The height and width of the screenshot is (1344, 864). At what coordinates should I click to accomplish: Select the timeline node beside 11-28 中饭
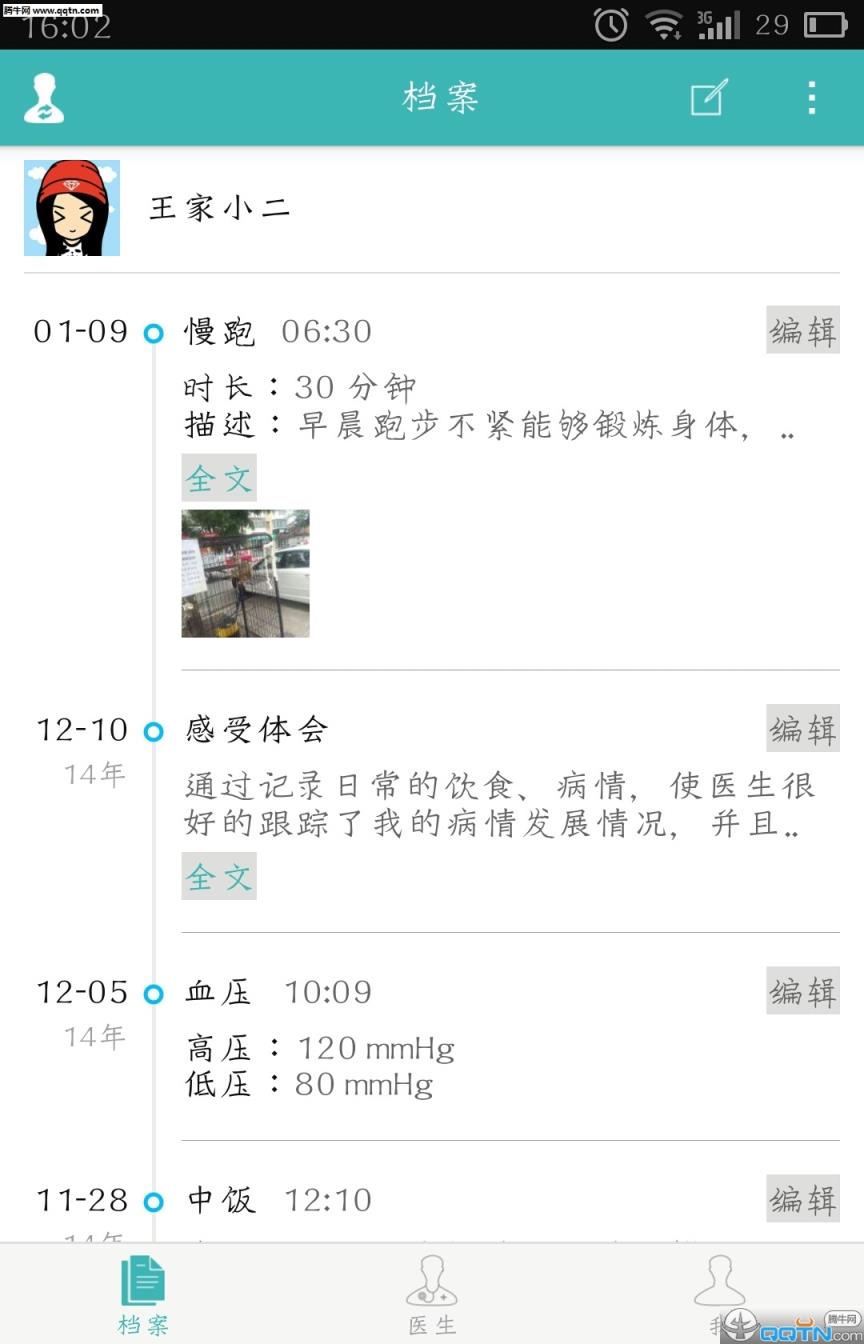tap(154, 1201)
